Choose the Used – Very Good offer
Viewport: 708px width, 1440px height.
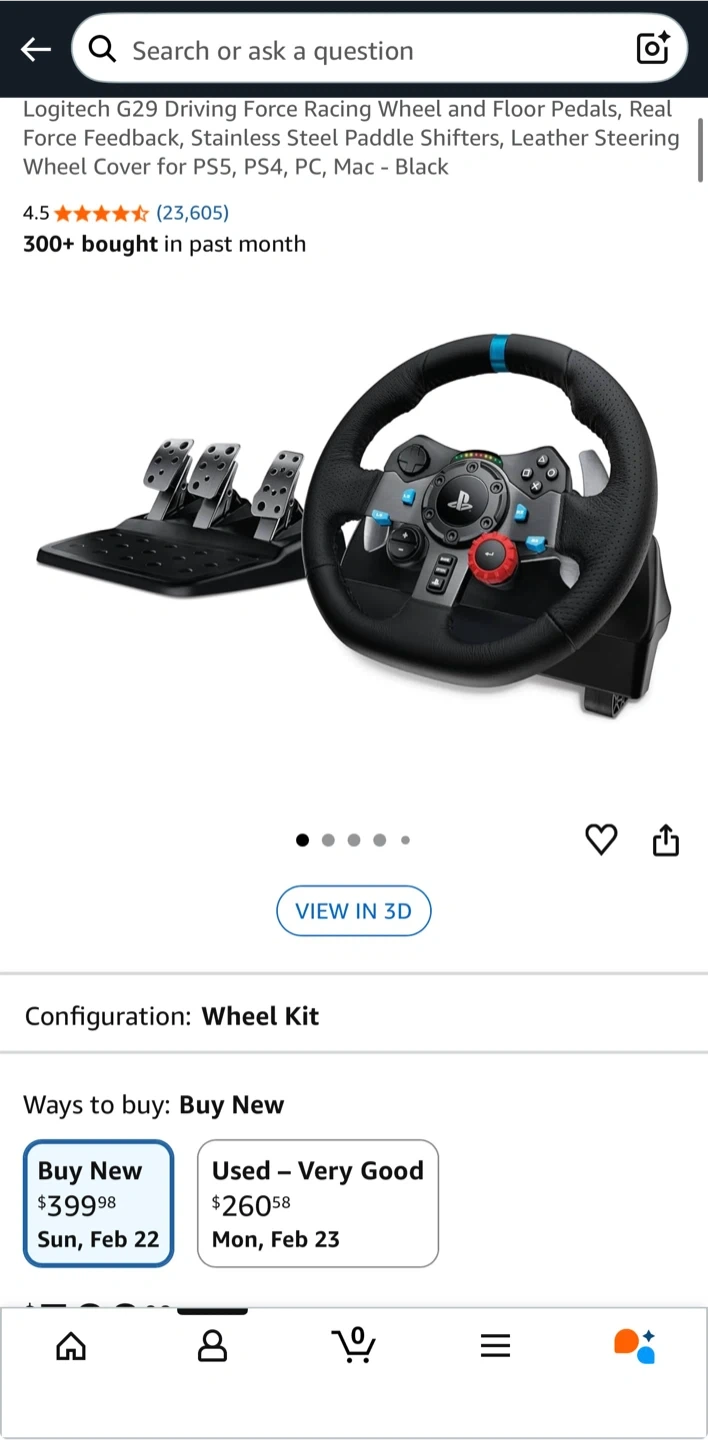317,1204
